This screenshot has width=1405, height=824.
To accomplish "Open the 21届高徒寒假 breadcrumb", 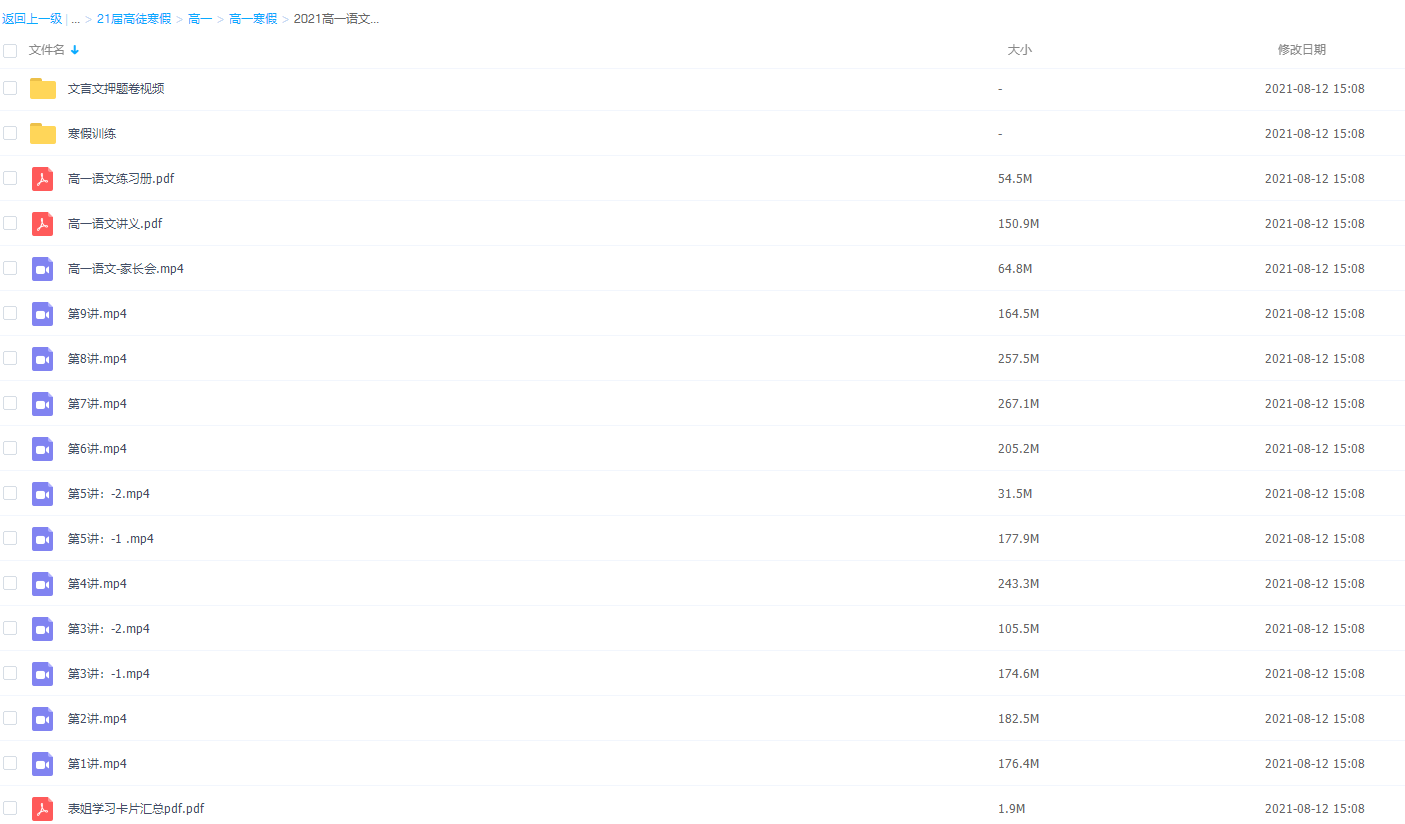I will pyautogui.click(x=134, y=19).
